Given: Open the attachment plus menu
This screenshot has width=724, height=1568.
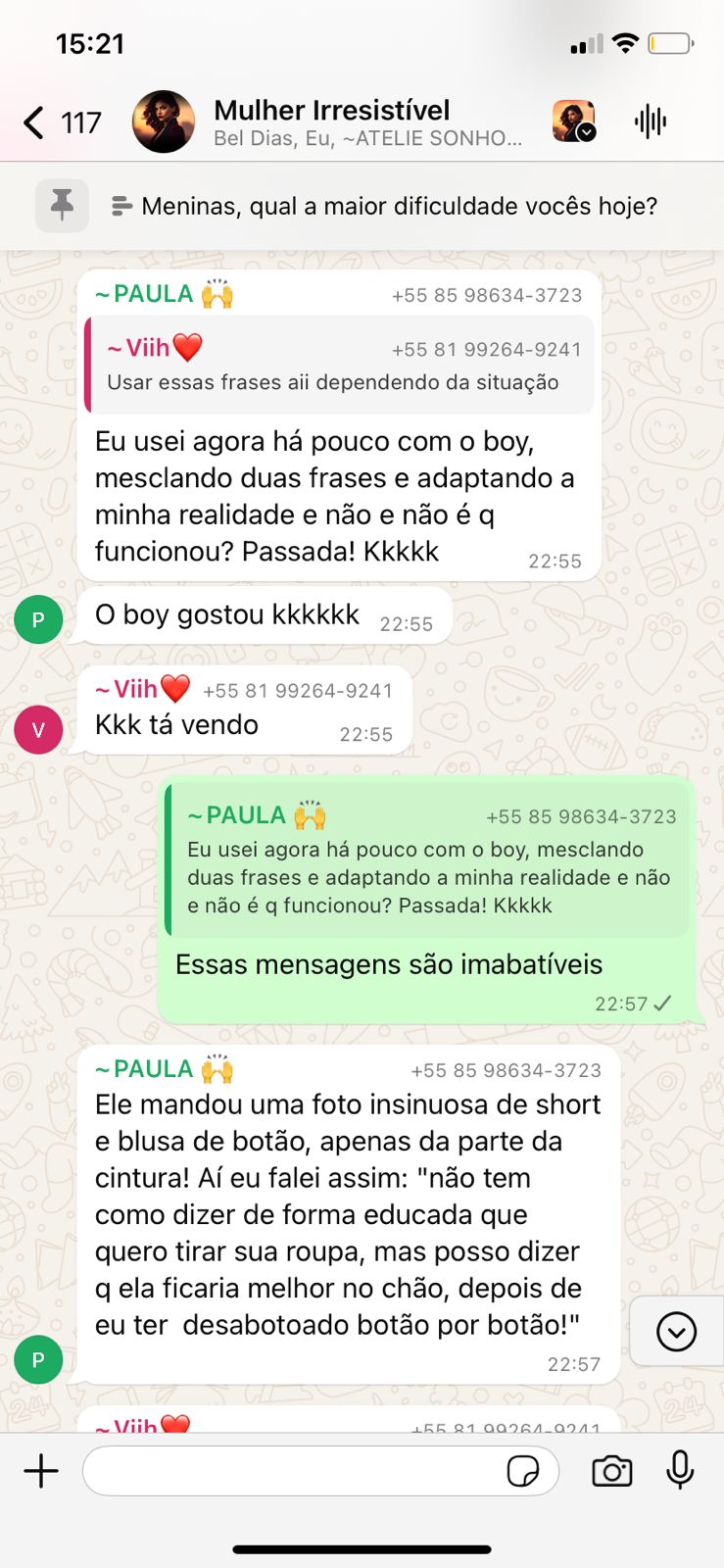Looking at the screenshot, I should pos(41,1471).
